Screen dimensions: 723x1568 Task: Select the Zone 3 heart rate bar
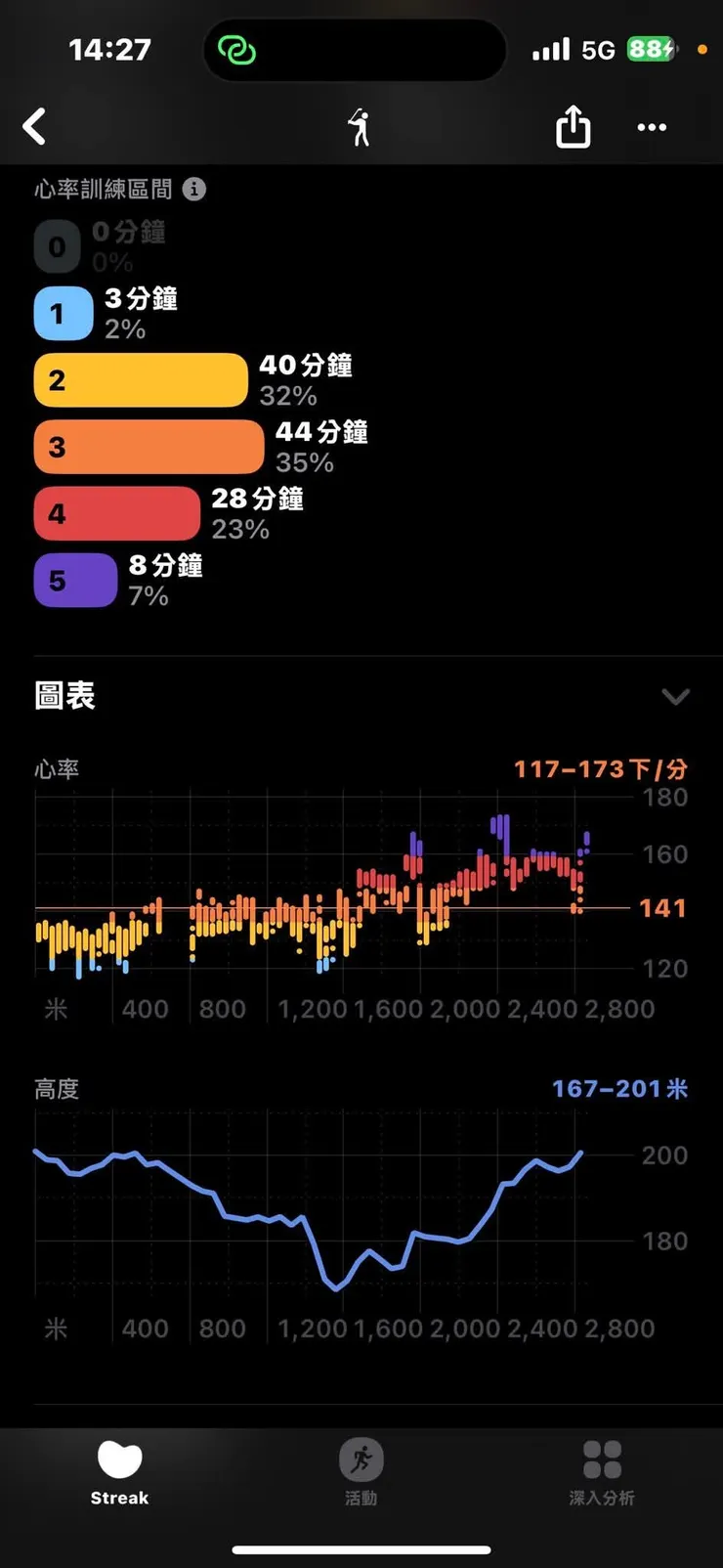[149, 447]
